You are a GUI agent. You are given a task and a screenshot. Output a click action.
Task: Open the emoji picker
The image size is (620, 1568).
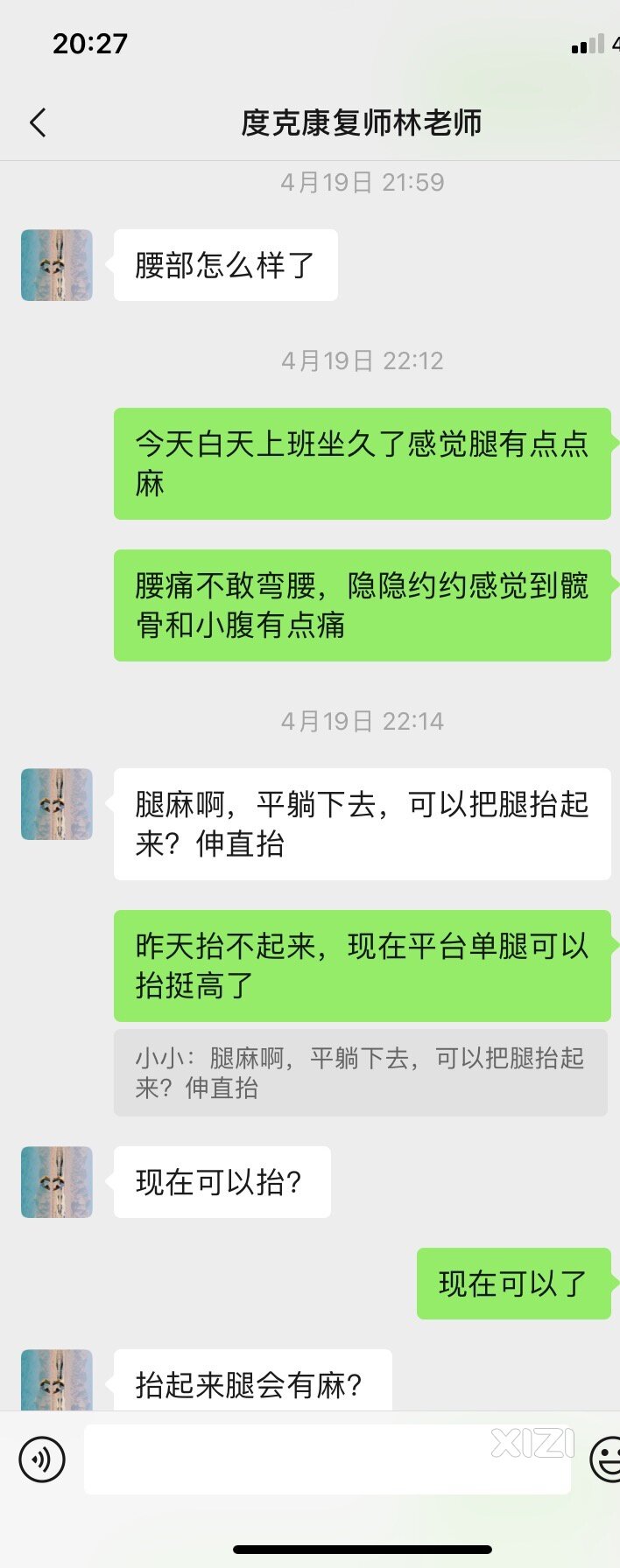[x=606, y=1459]
